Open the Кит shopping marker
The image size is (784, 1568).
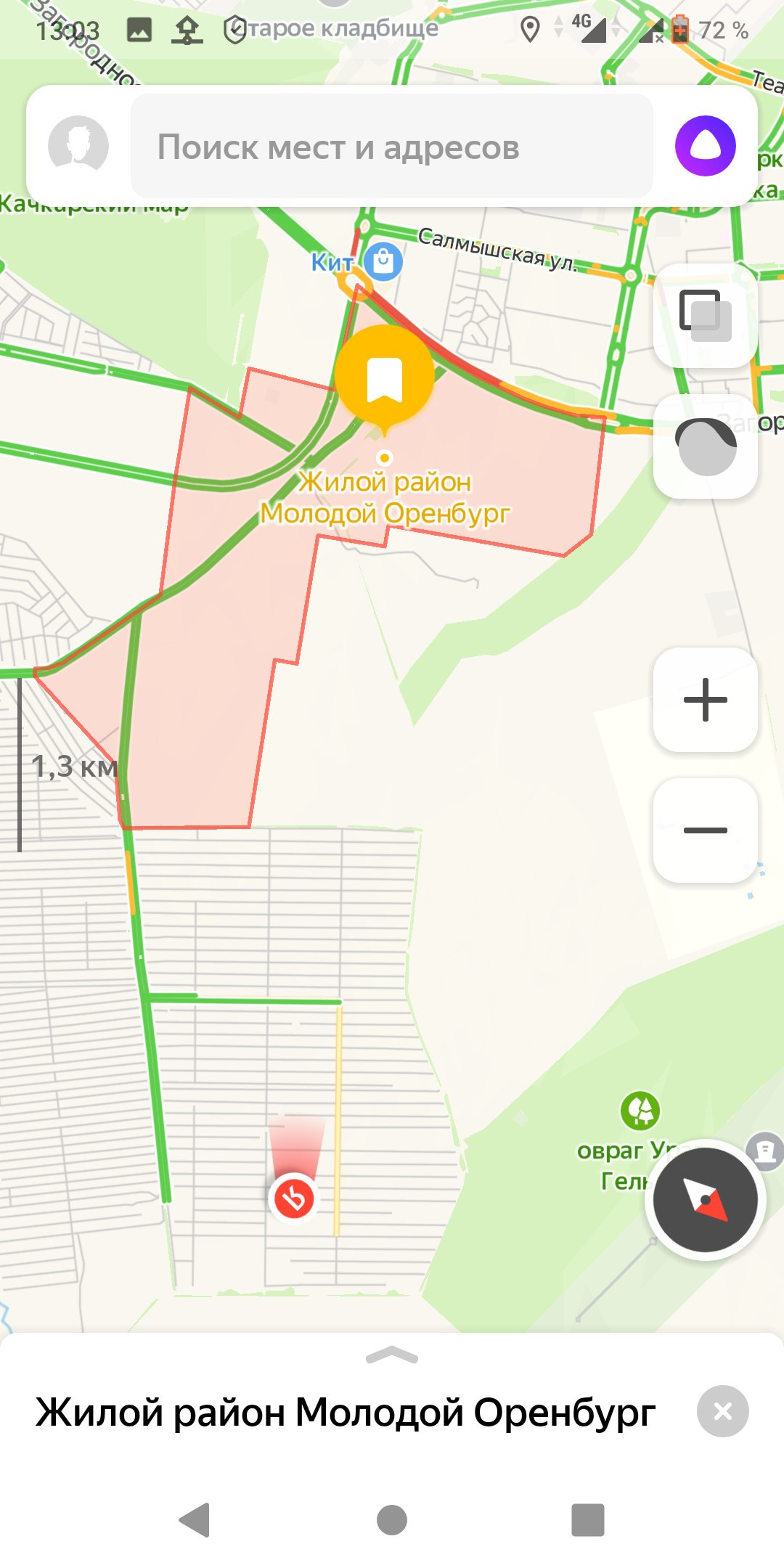(x=383, y=261)
